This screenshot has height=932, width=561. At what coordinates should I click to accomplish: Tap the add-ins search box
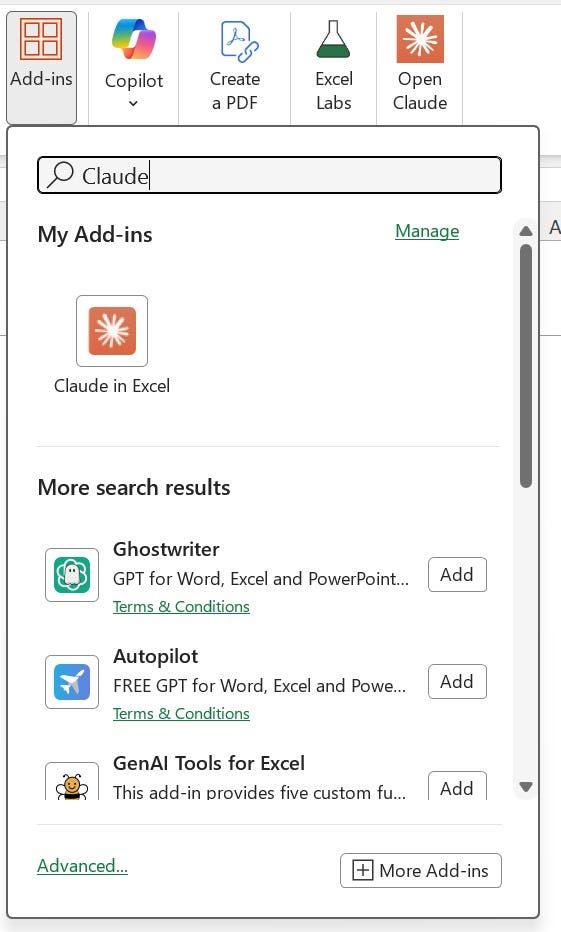pos(269,175)
